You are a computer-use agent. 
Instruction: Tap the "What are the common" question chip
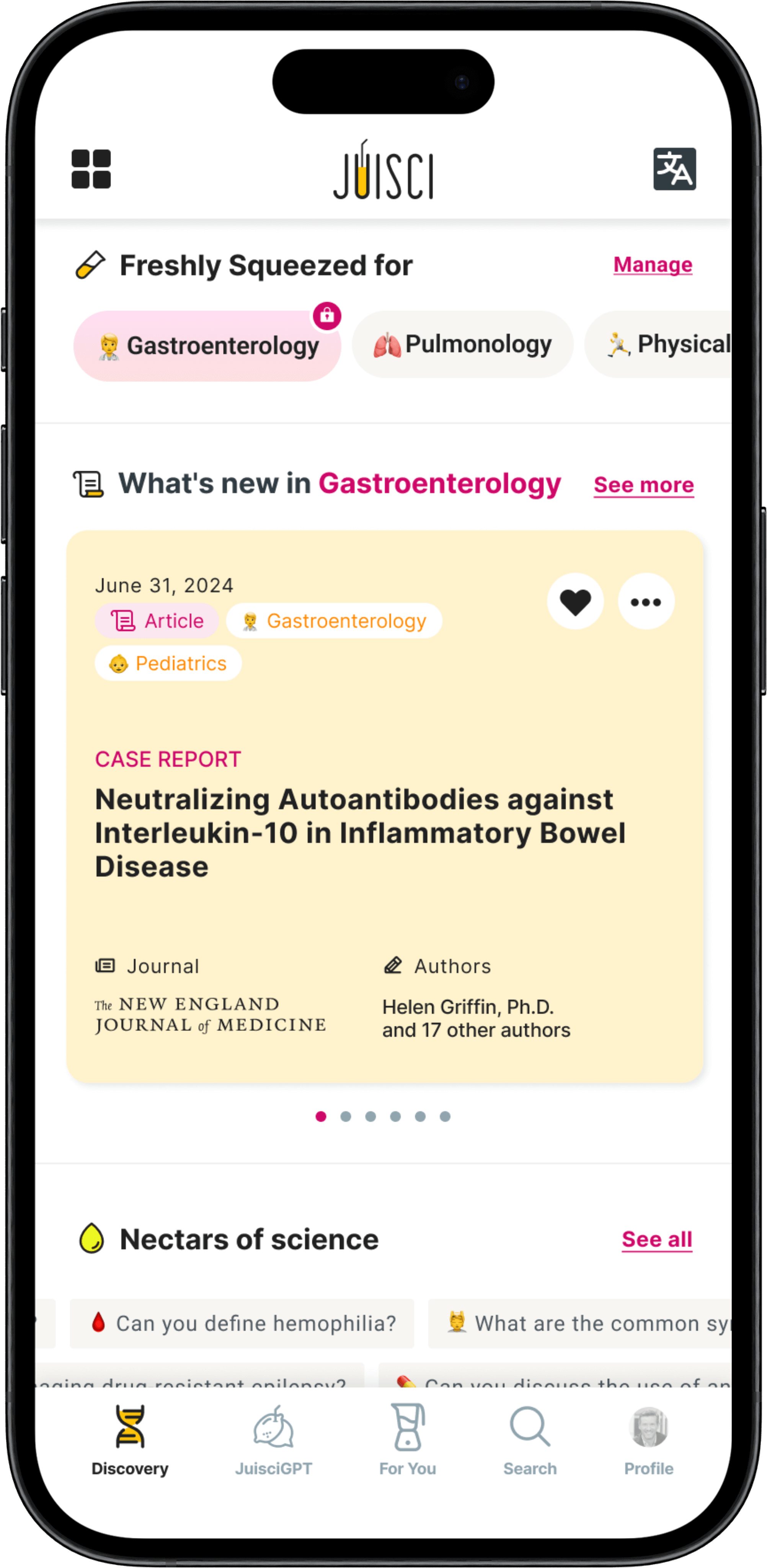pyautogui.click(x=584, y=1323)
